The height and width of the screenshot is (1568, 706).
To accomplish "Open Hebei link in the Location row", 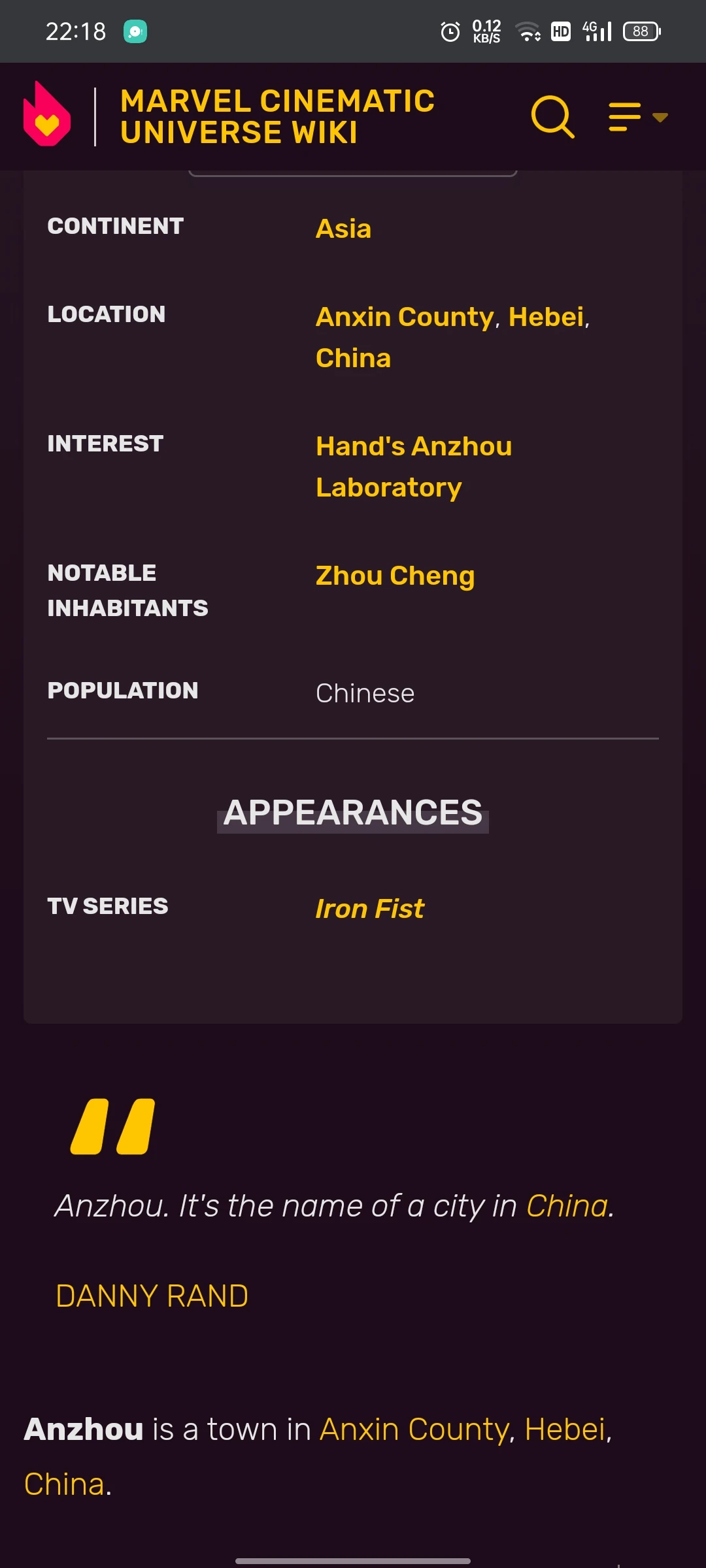I will tap(546, 317).
